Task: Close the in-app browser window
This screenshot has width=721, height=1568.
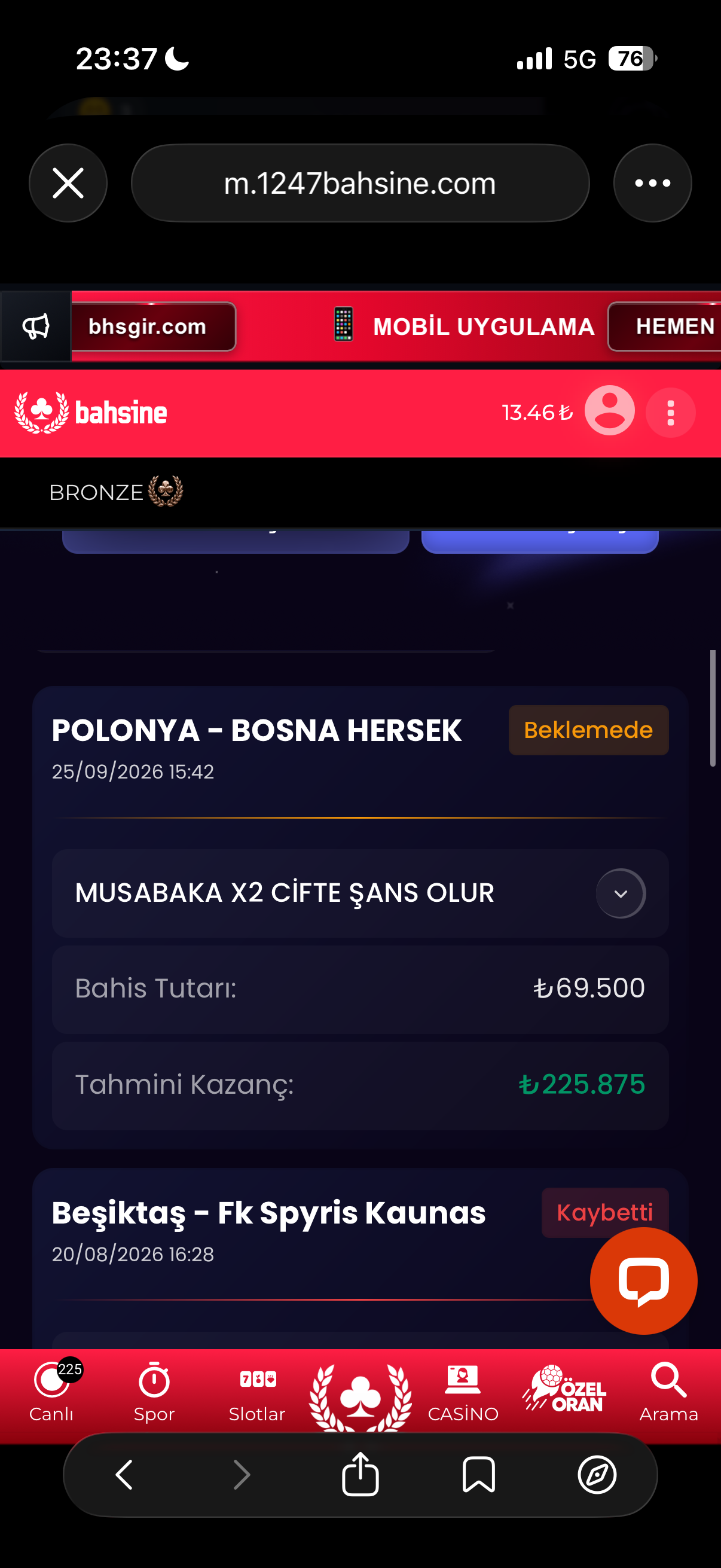Action: pos(68,183)
